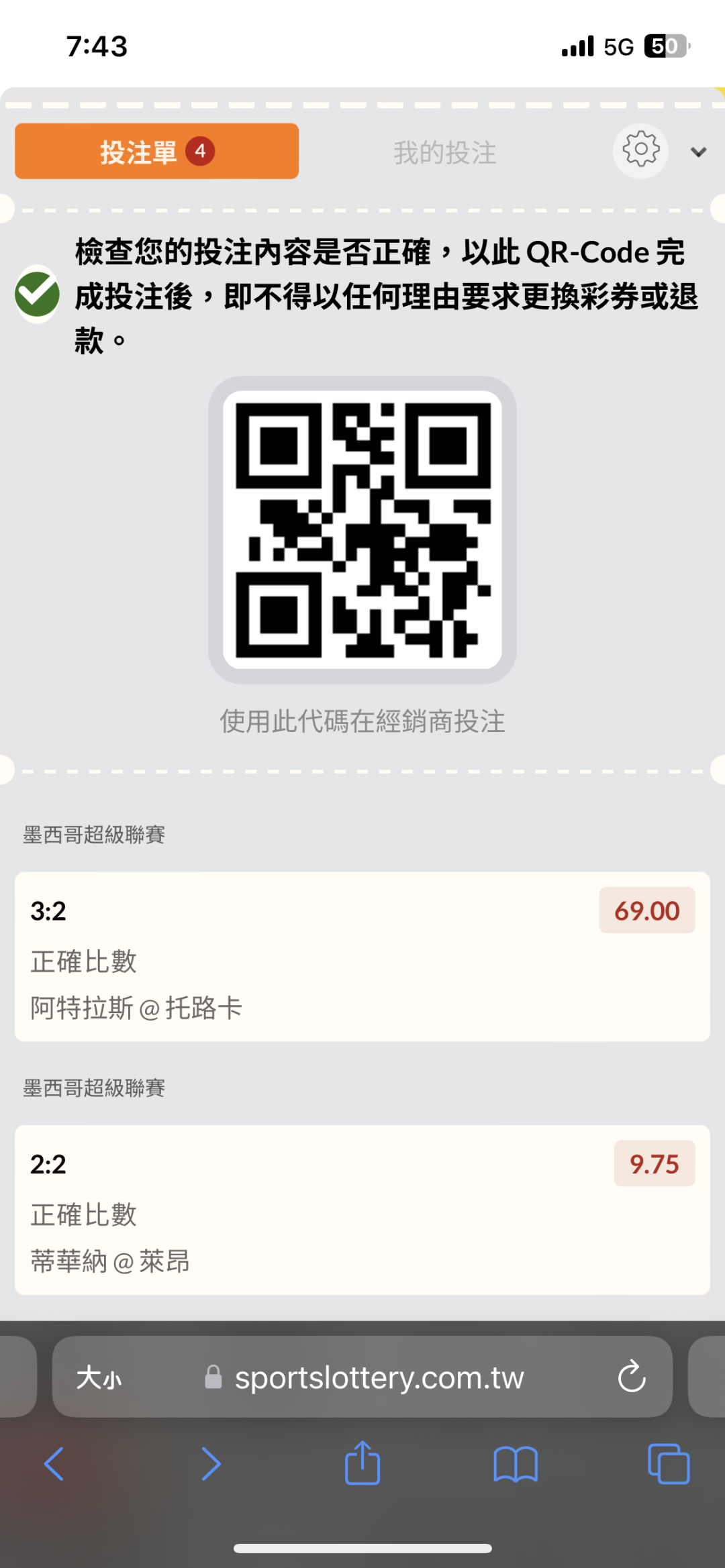Tap the sportslottery.com.tw address bar

click(x=379, y=1378)
